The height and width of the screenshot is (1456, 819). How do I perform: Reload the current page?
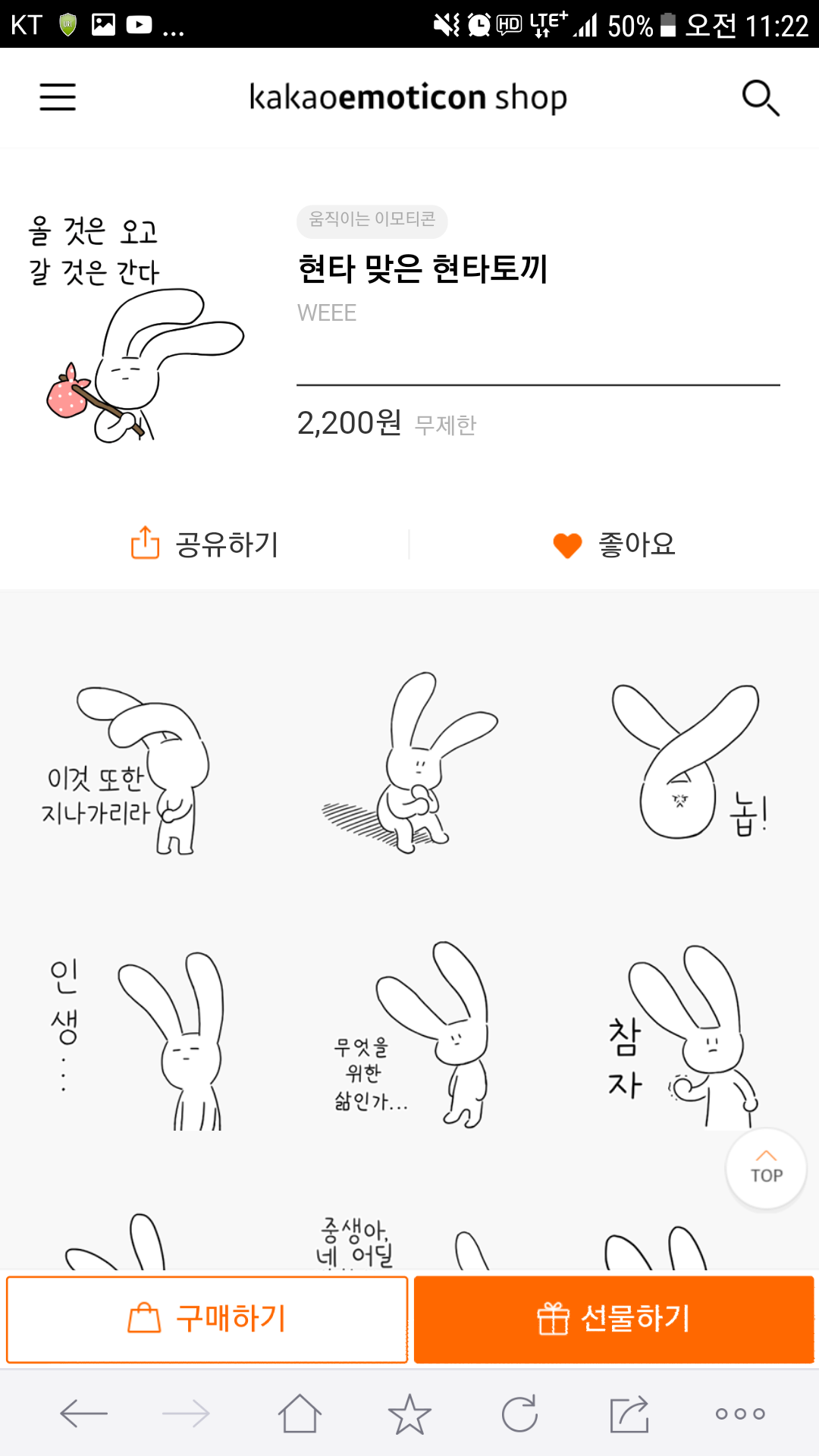(x=519, y=1414)
